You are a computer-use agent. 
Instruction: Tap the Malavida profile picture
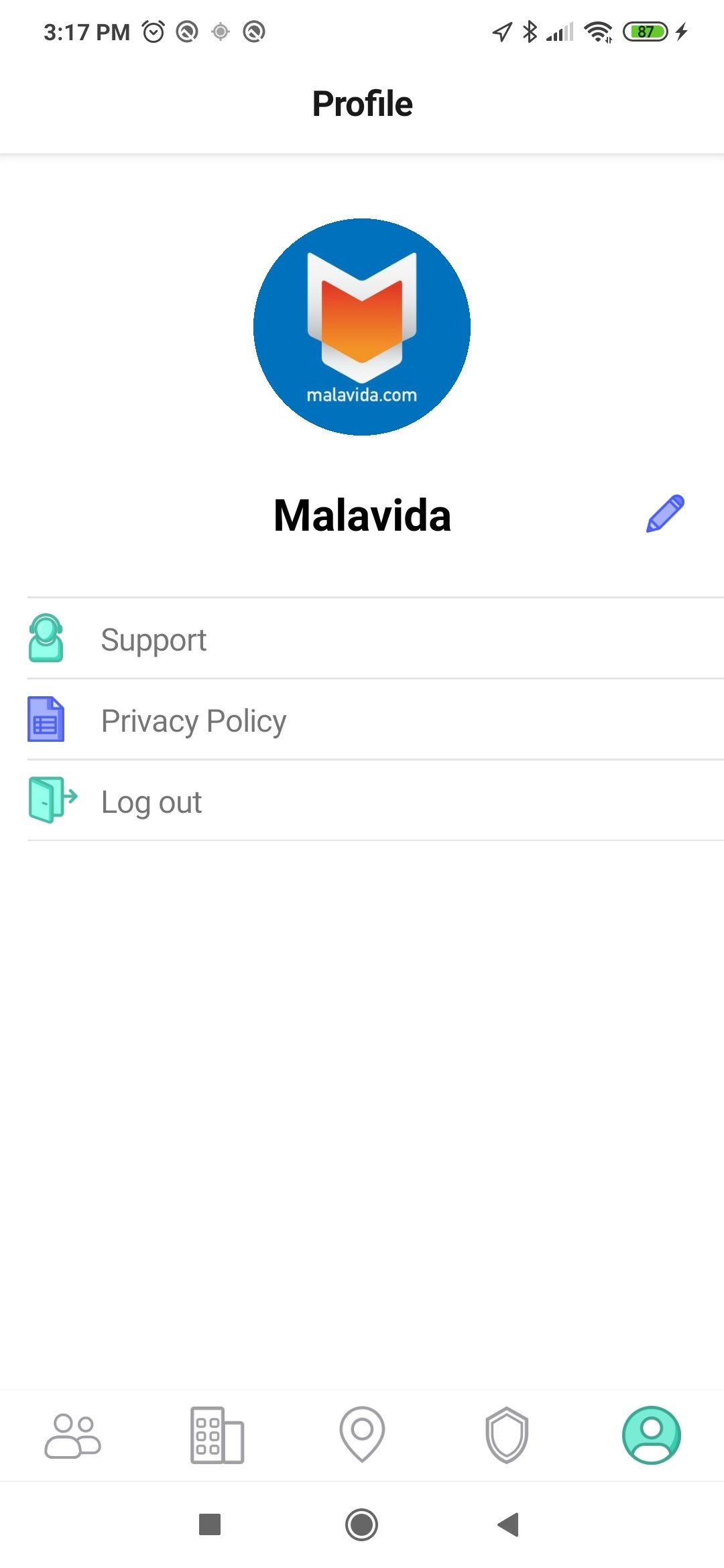coord(362,327)
